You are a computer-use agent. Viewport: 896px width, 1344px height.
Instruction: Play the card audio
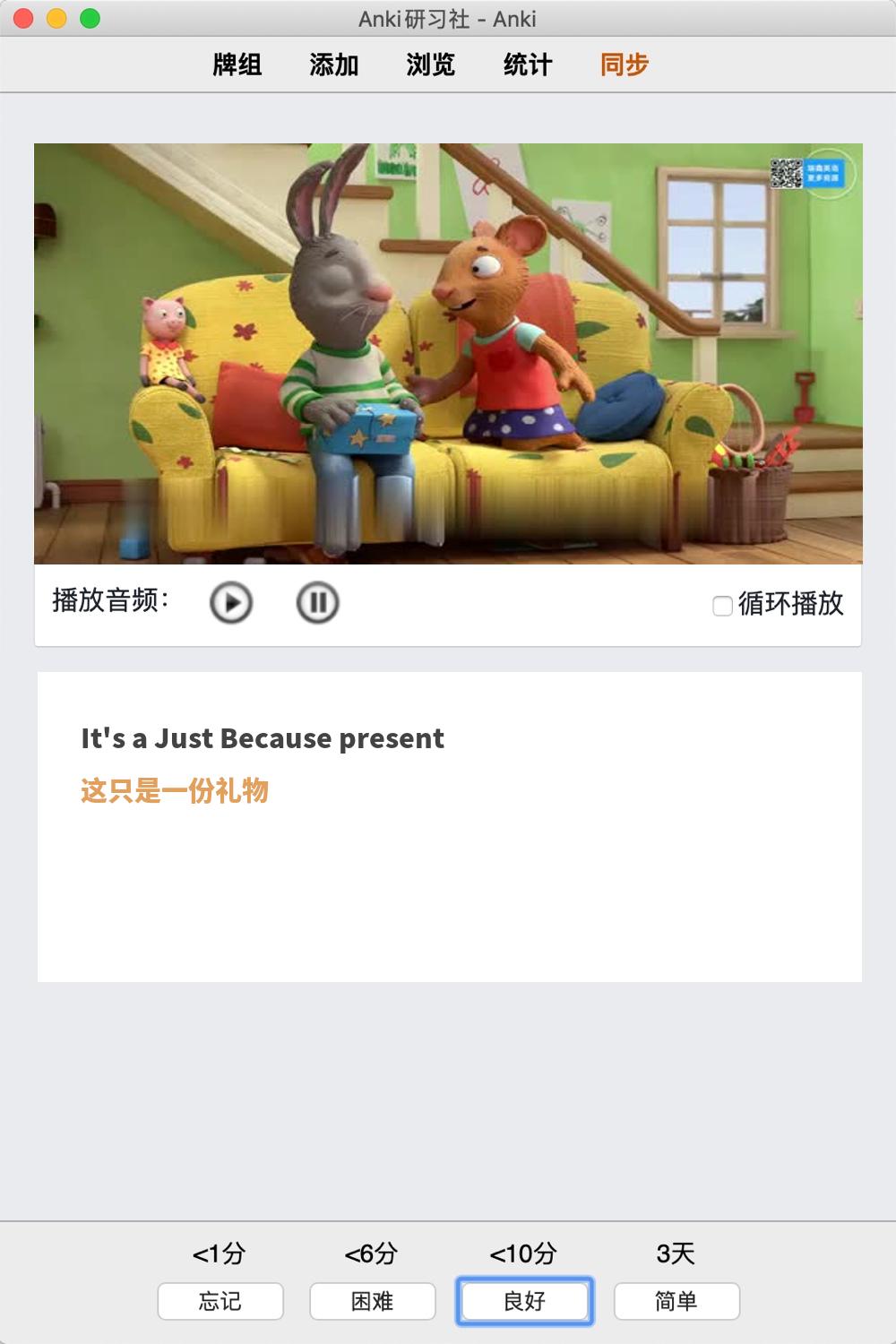(231, 602)
